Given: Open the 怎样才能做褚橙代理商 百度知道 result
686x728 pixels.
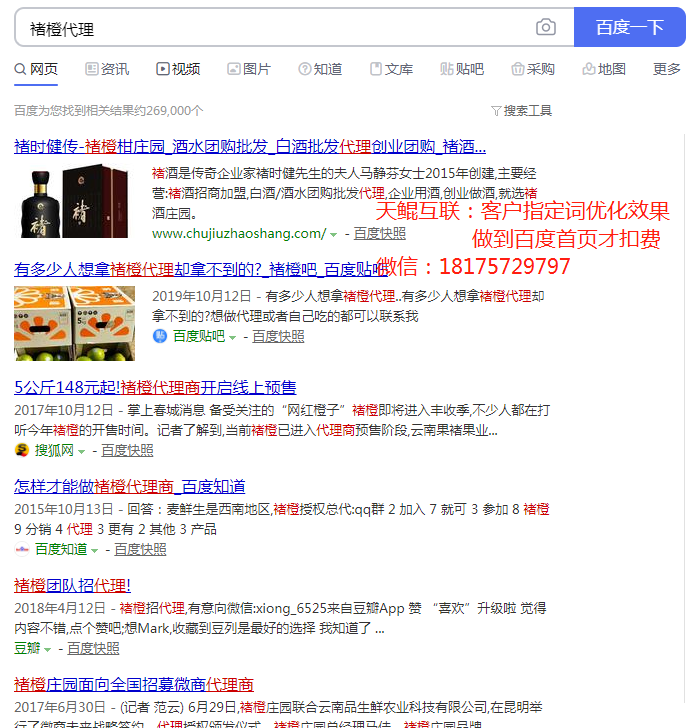Looking at the screenshot, I should coord(130,486).
